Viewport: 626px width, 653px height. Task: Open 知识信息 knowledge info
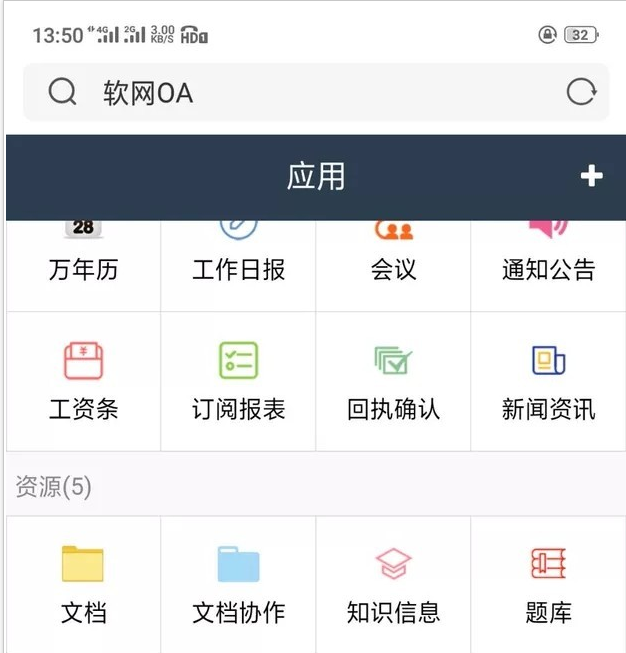point(393,583)
